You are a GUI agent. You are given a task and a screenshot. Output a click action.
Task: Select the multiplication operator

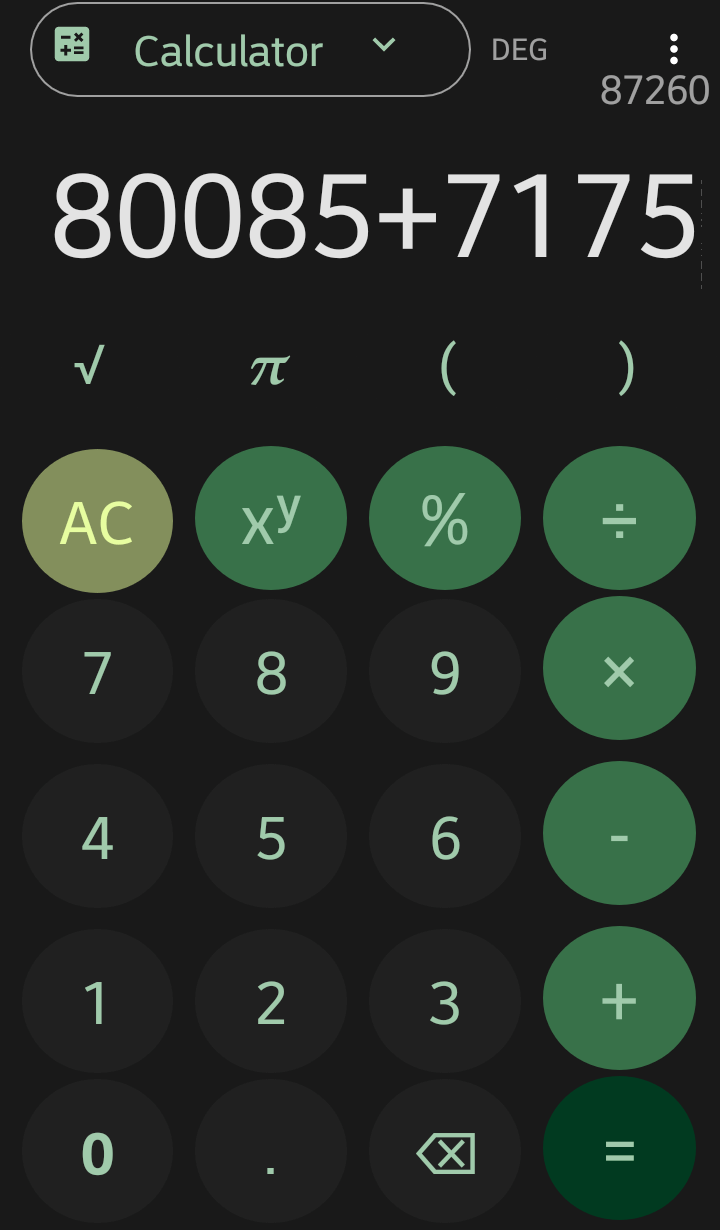coord(619,670)
